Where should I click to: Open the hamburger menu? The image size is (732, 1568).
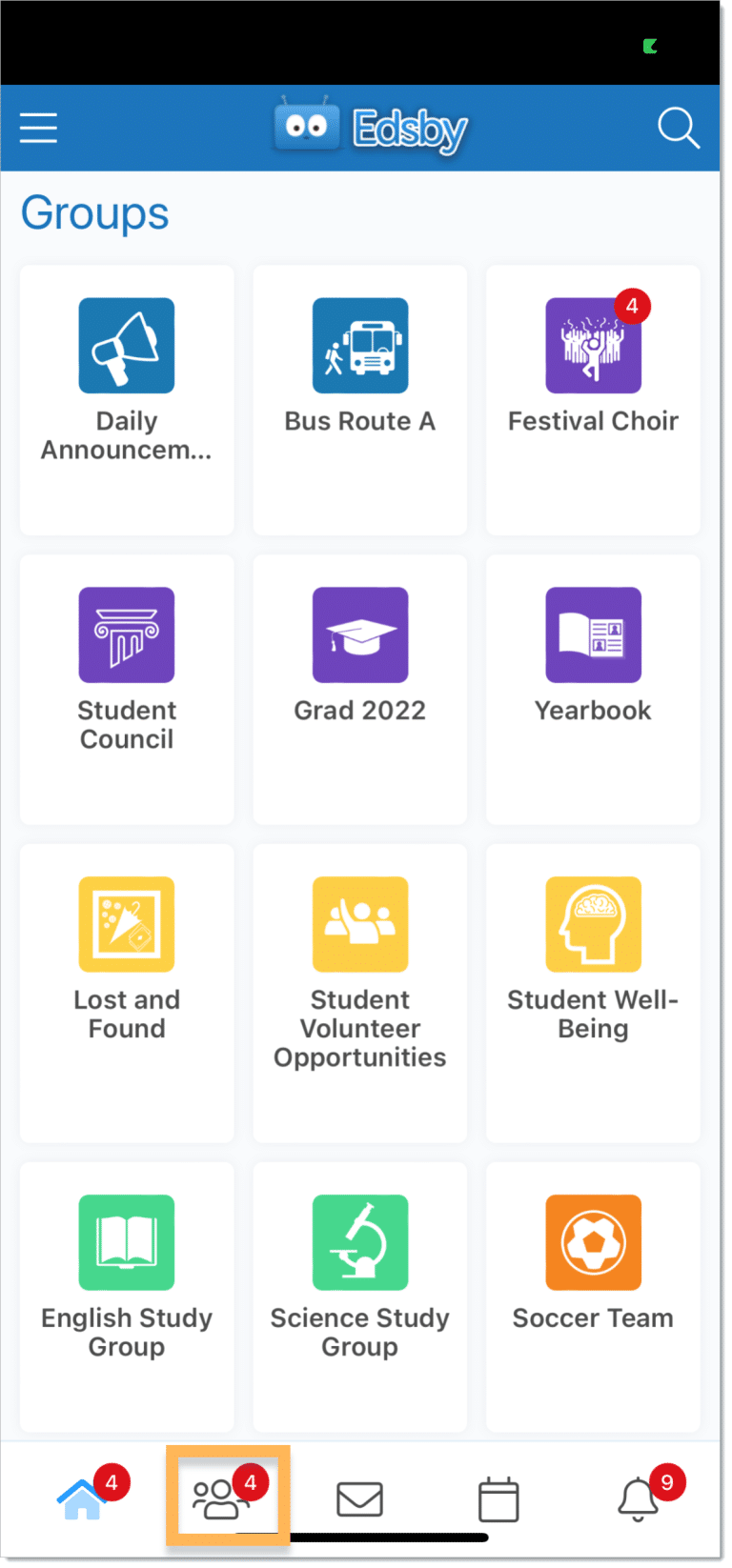point(38,128)
